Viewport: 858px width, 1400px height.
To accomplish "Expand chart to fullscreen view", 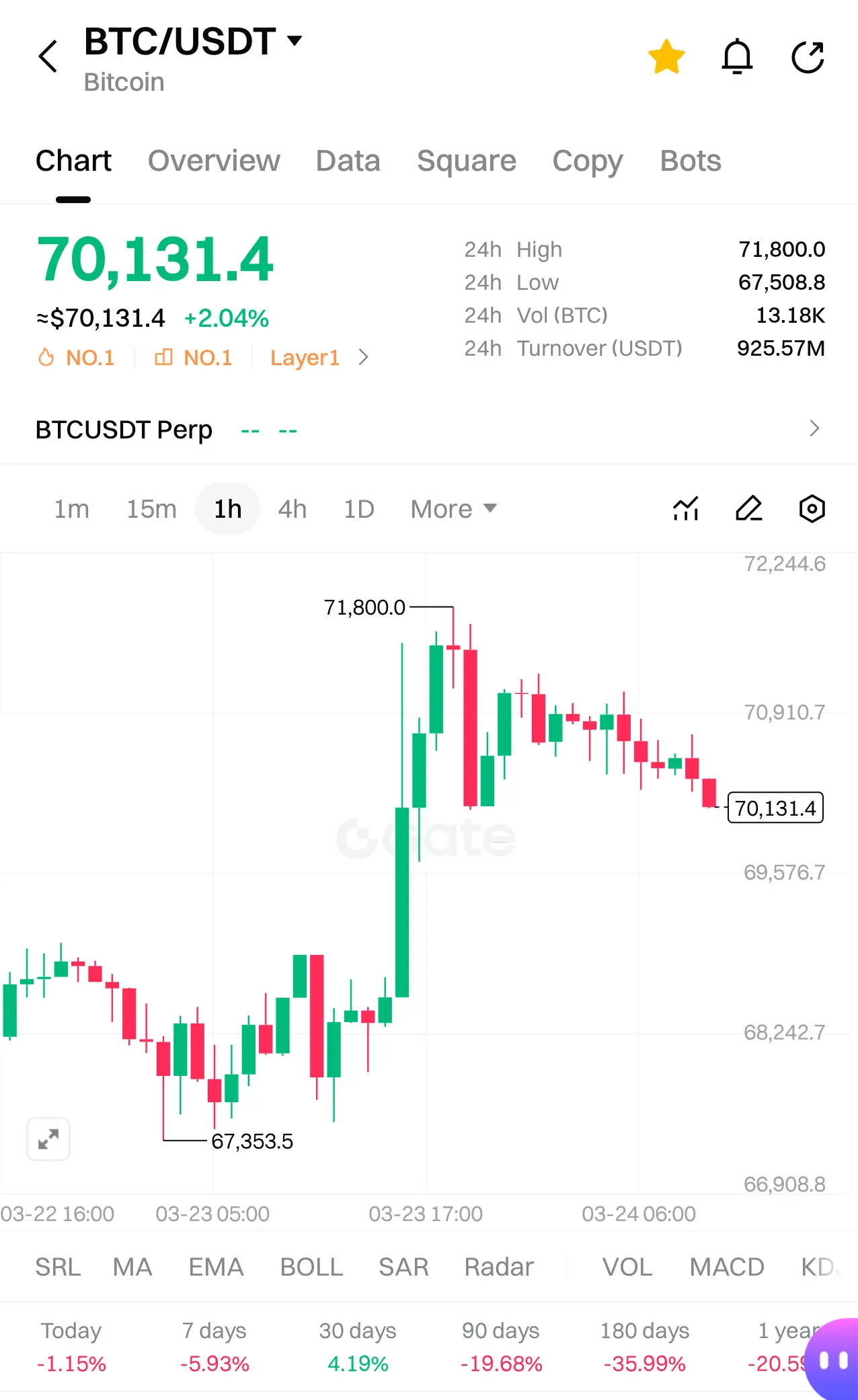I will click(x=48, y=1139).
